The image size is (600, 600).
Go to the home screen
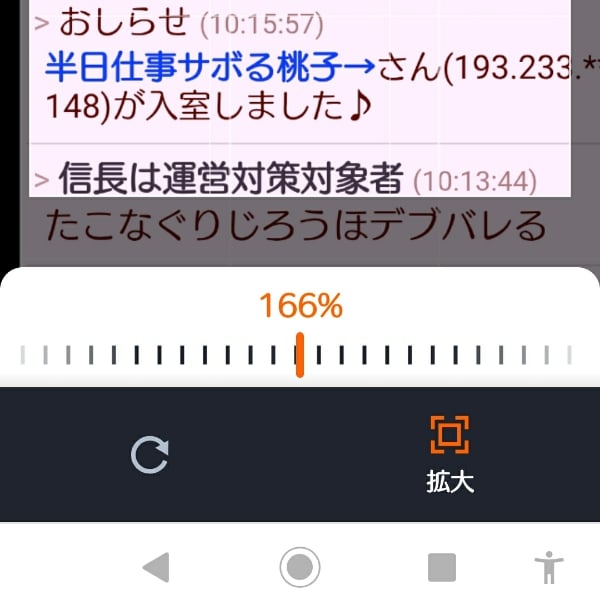coord(299,567)
